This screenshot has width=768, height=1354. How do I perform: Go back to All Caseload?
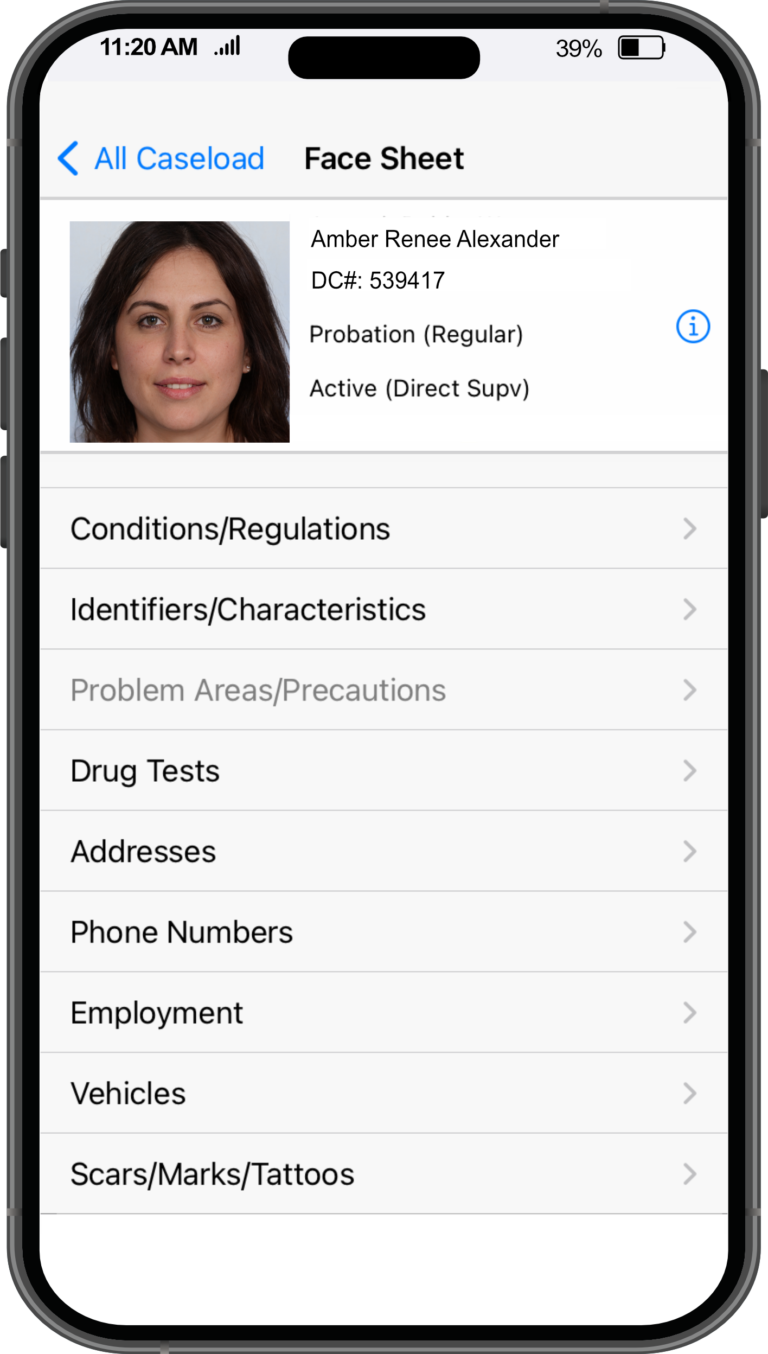(162, 159)
